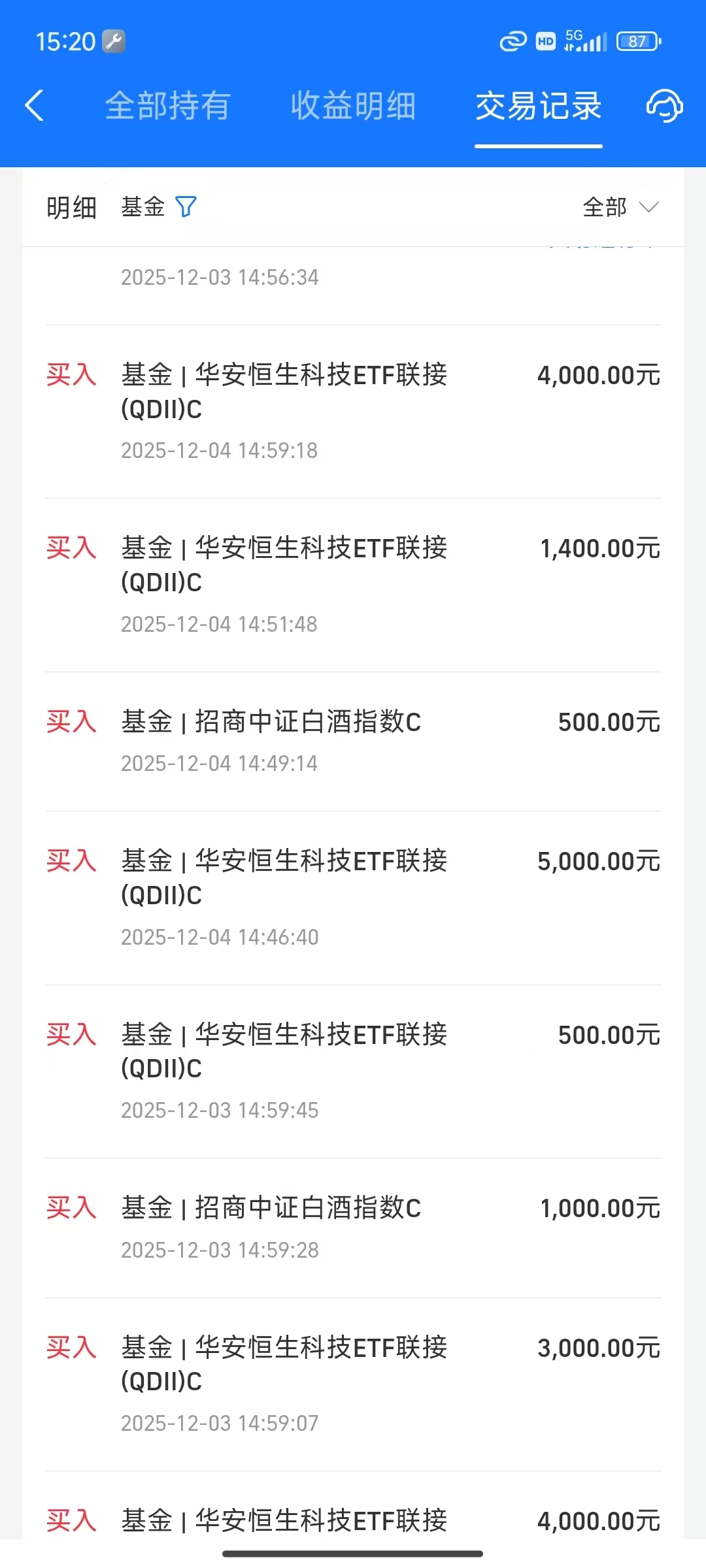The width and height of the screenshot is (706, 1568).
Task: Select the 交易记录 tab
Action: (x=538, y=106)
